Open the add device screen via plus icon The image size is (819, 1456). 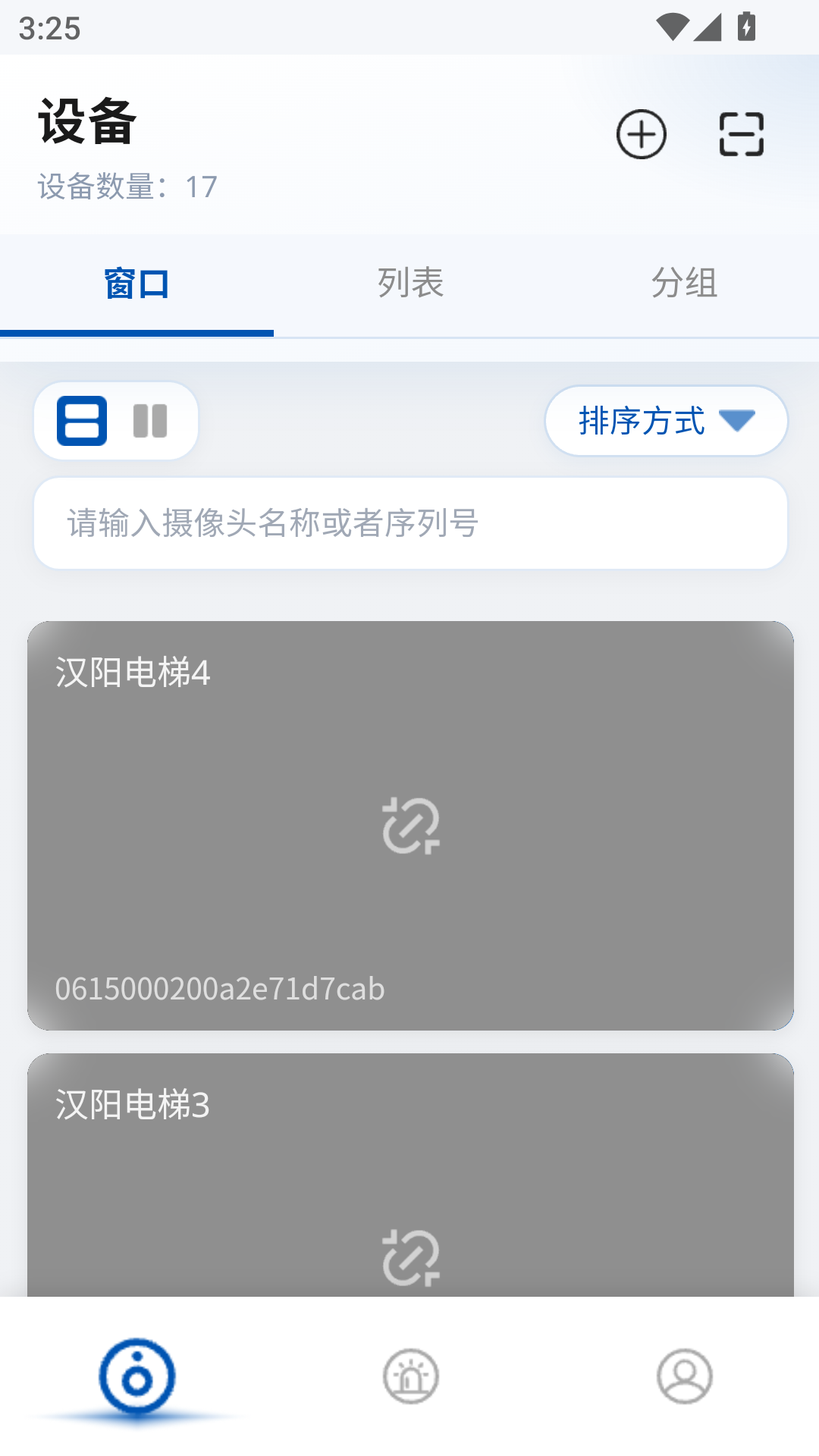(641, 133)
